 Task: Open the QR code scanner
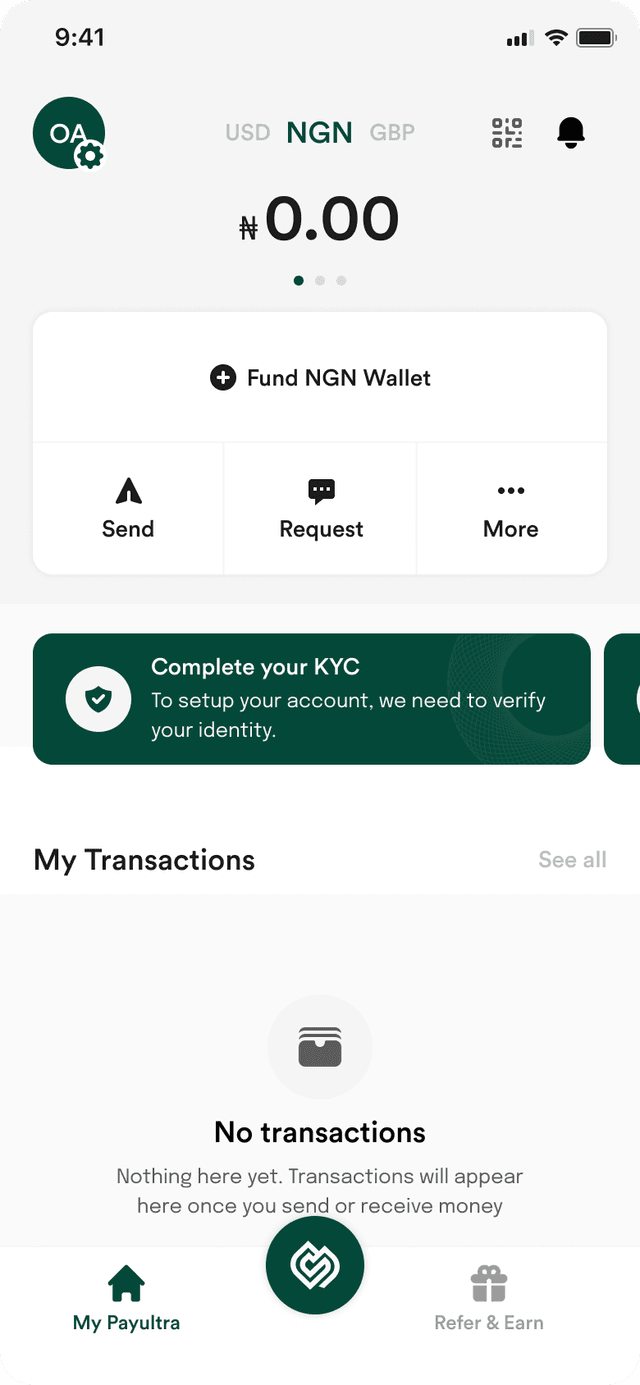tap(507, 133)
